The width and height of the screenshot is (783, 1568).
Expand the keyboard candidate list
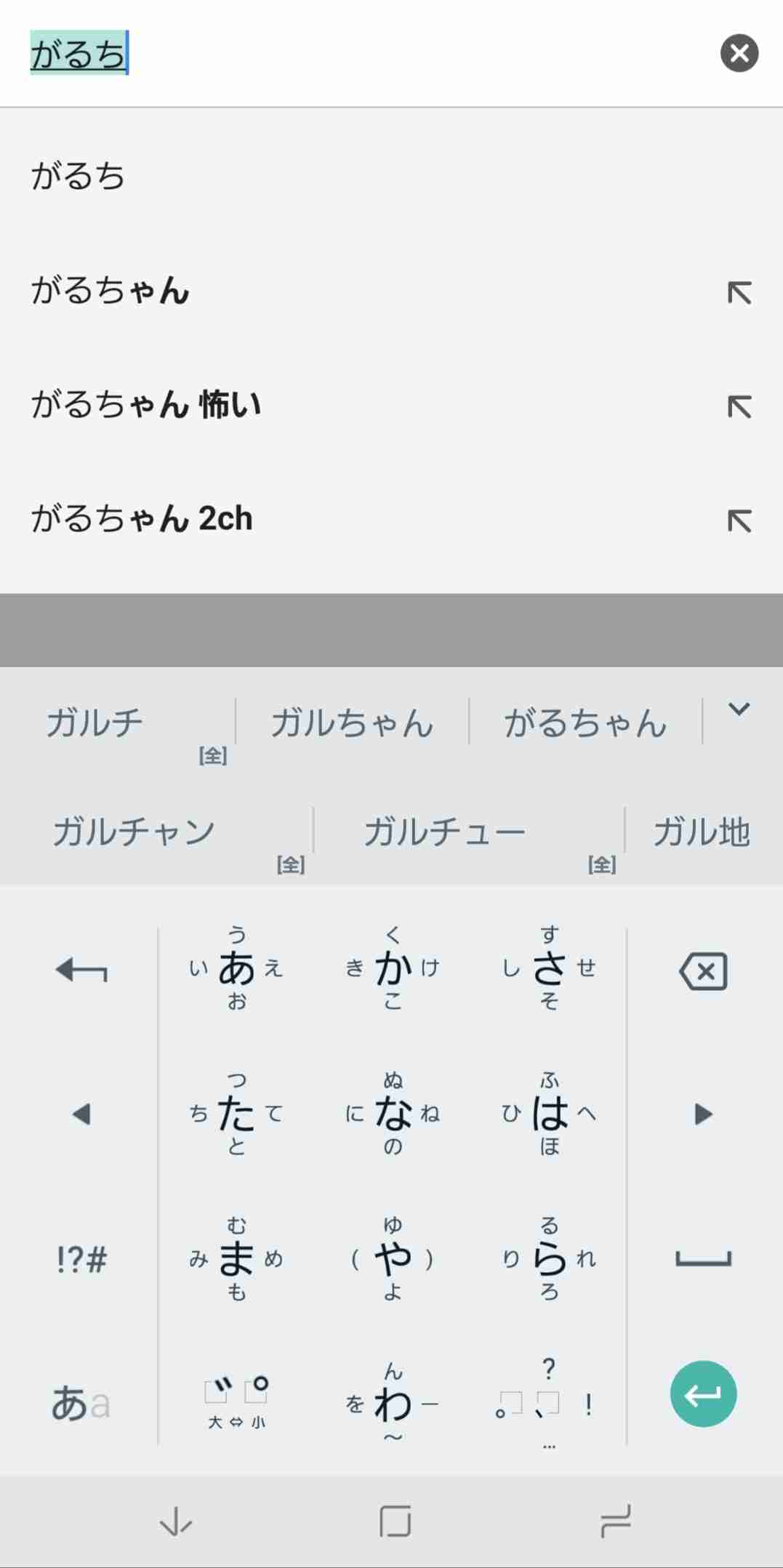739,709
